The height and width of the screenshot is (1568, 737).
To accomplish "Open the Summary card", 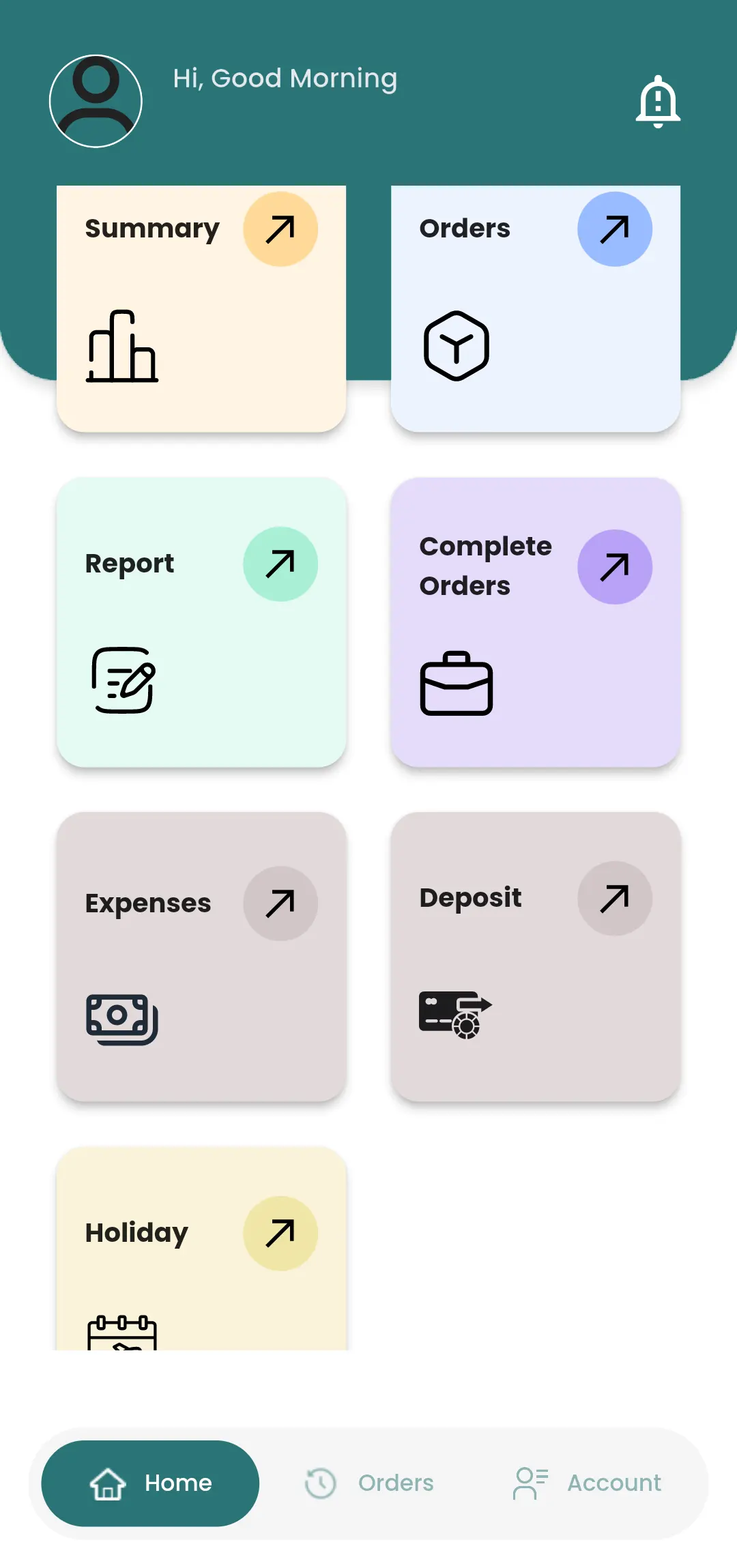I will coord(201,308).
